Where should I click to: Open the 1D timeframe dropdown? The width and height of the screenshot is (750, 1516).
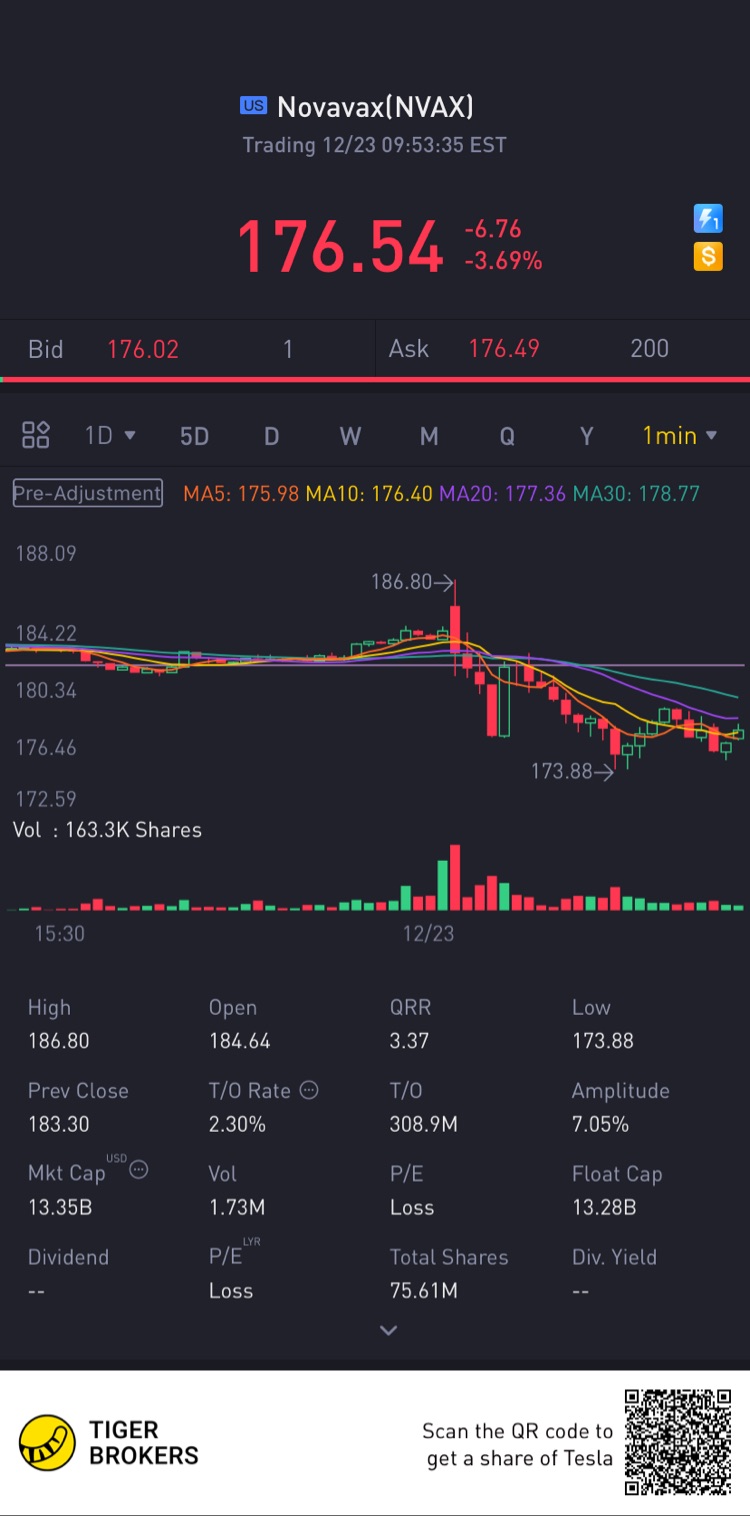coord(110,436)
